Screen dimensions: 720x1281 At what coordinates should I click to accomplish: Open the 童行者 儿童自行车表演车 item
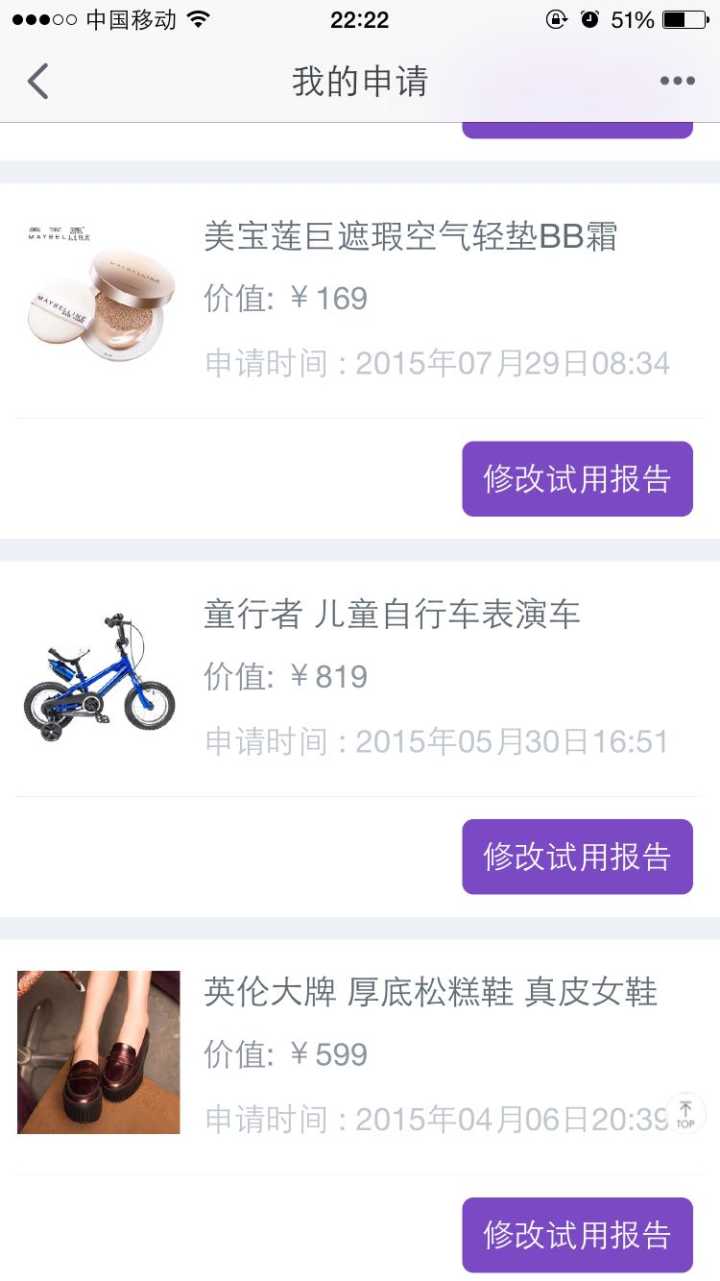pos(392,615)
